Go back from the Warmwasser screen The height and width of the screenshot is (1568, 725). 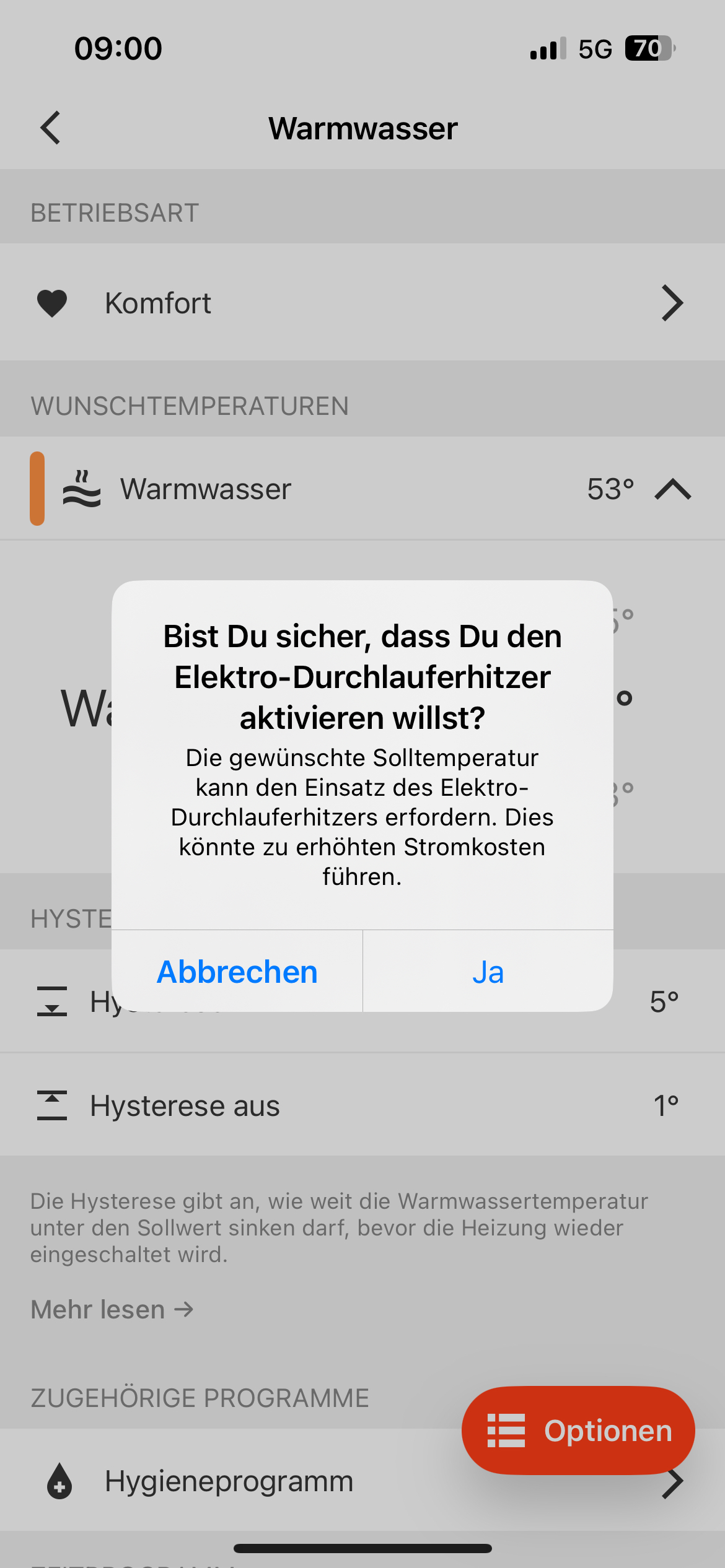click(x=51, y=128)
